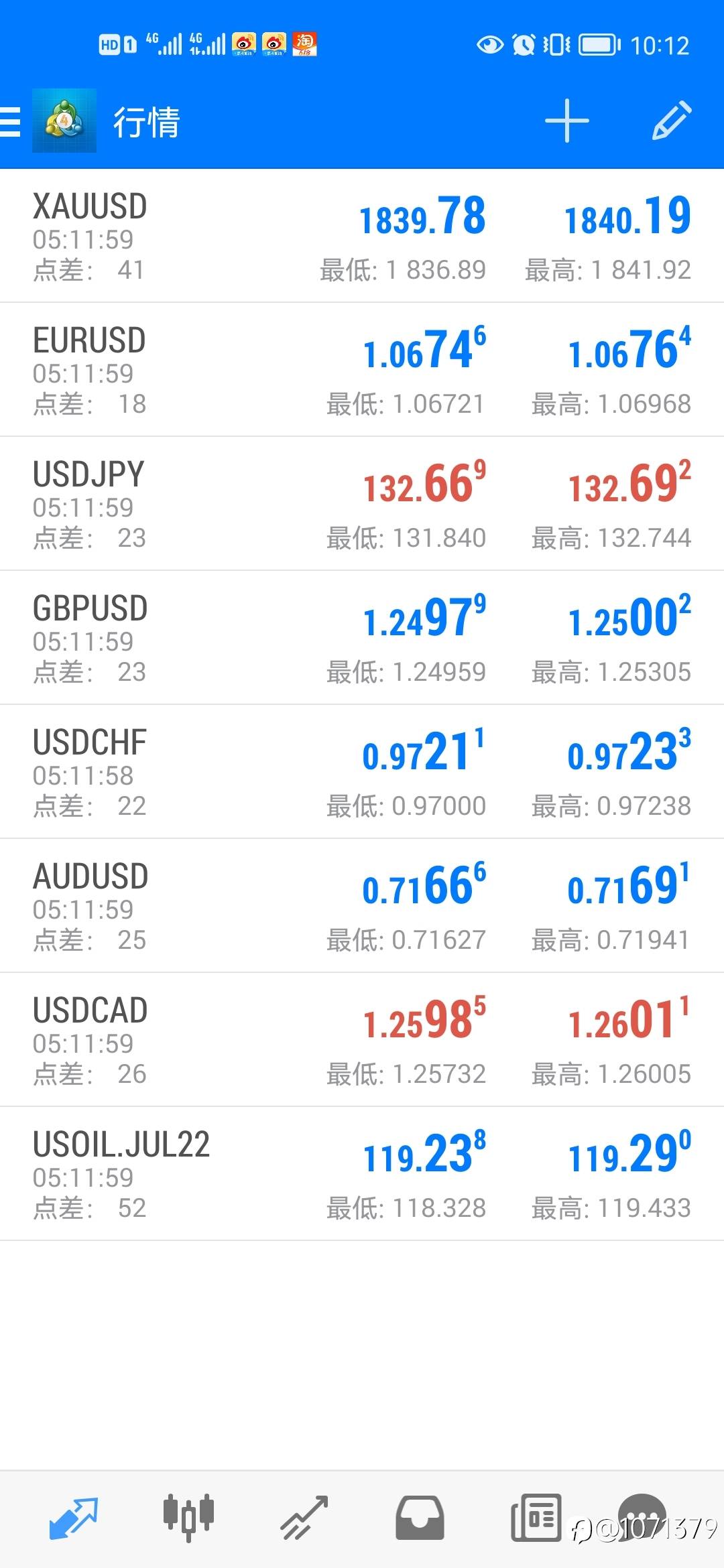Switch to the candlestick chart tab
The width and height of the screenshot is (724, 1568).
[188, 1517]
